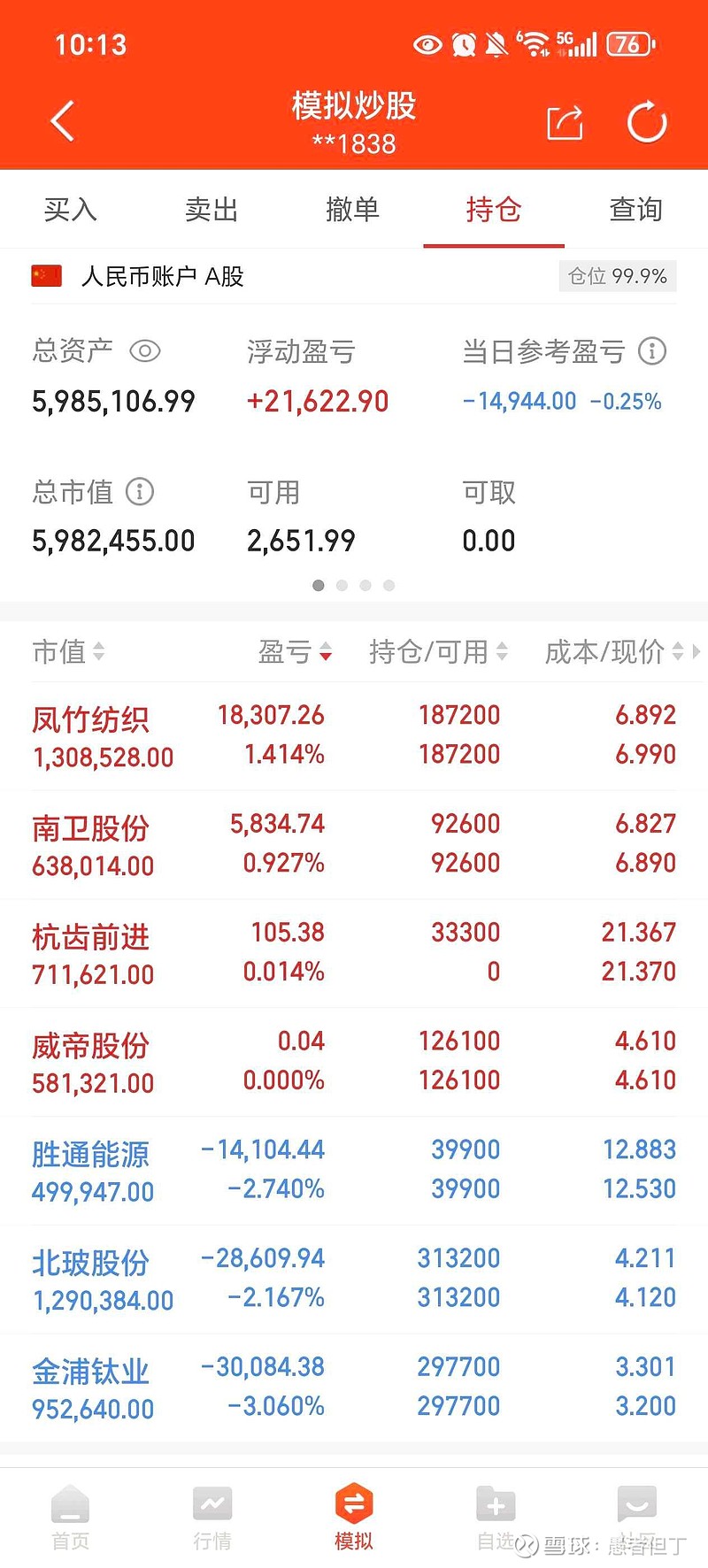Sort holdings by 盈亏
The width and height of the screenshot is (708, 1568).
pos(295,652)
